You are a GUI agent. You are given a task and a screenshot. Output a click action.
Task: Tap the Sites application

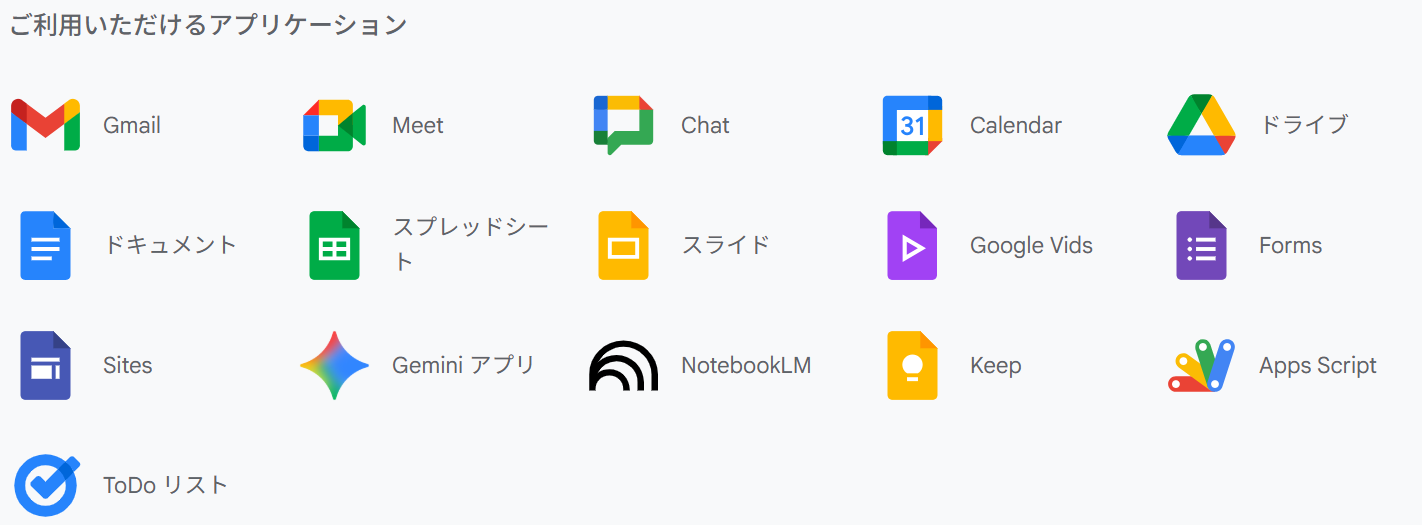(x=46, y=365)
